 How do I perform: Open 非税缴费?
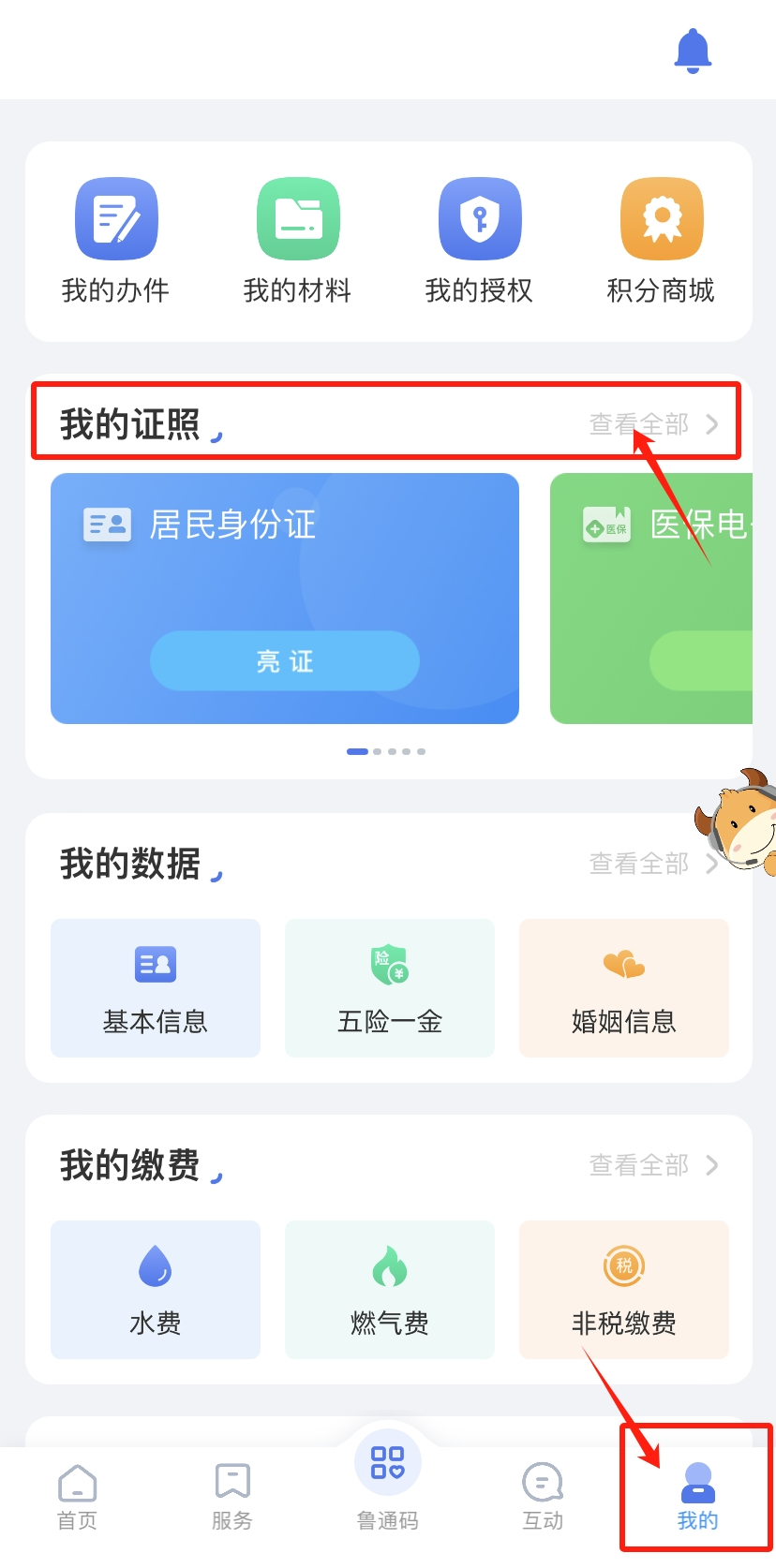pos(624,1290)
